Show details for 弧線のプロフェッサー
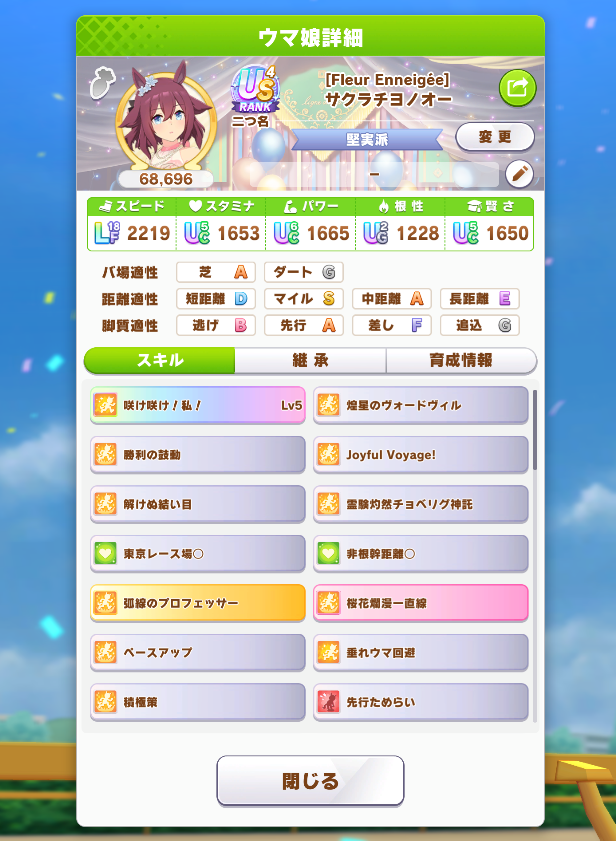The width and height of the screenshot is (616, 841). coord(197,603)
